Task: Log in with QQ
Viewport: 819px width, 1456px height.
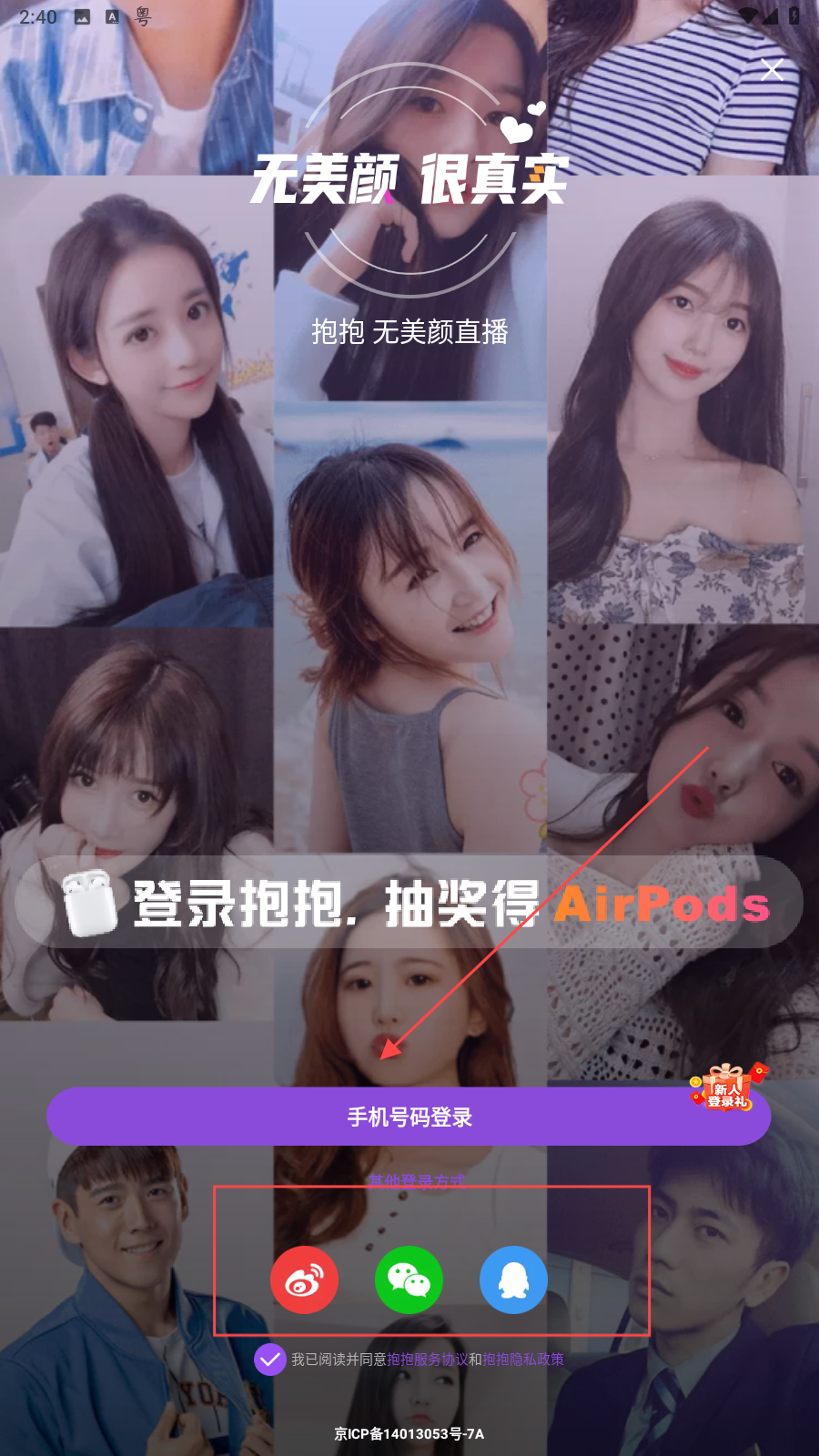Action: pyautogui.click(x=513, y=1280)
